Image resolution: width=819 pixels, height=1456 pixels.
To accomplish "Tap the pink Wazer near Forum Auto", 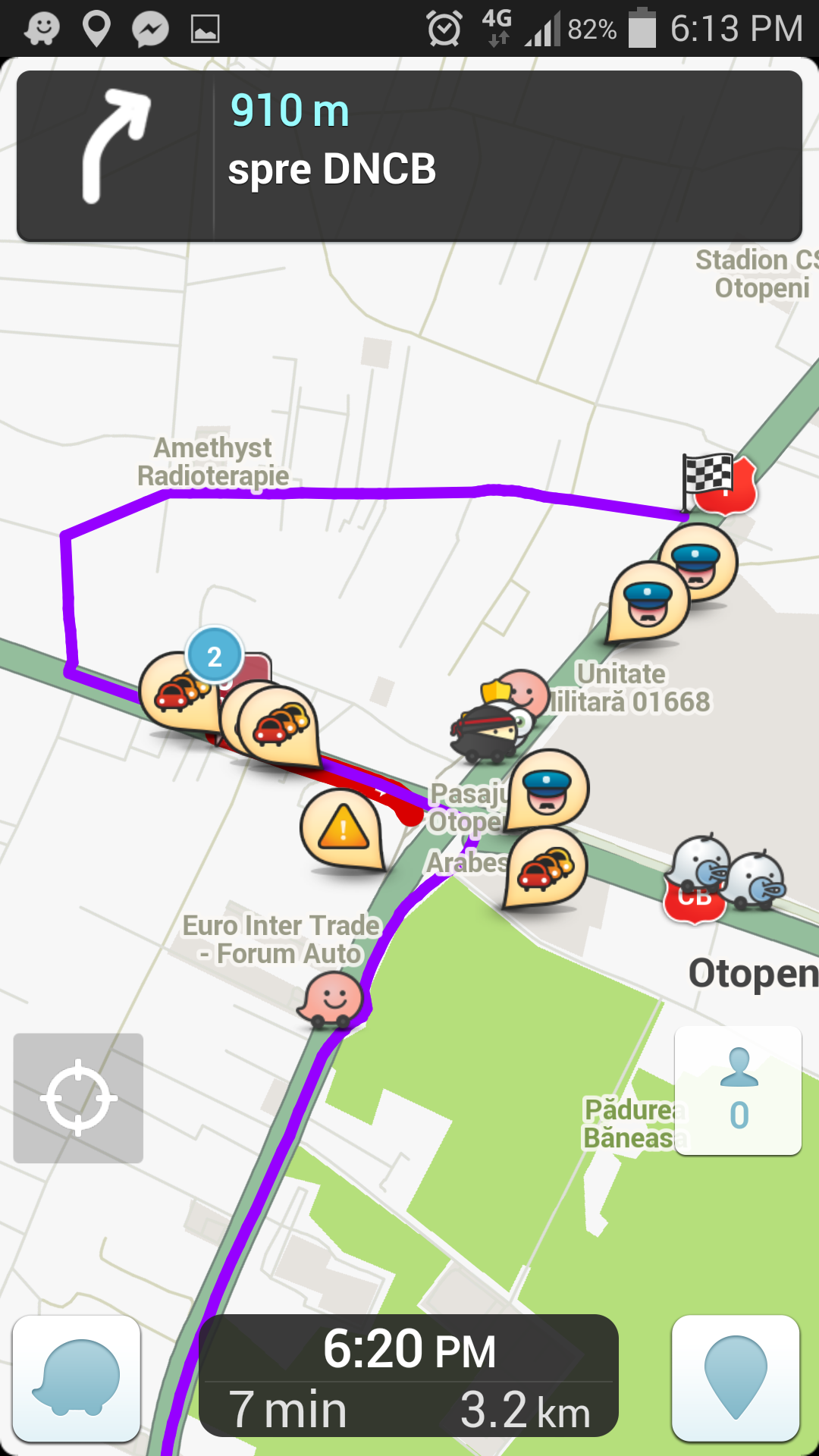I will click(331, 999).
